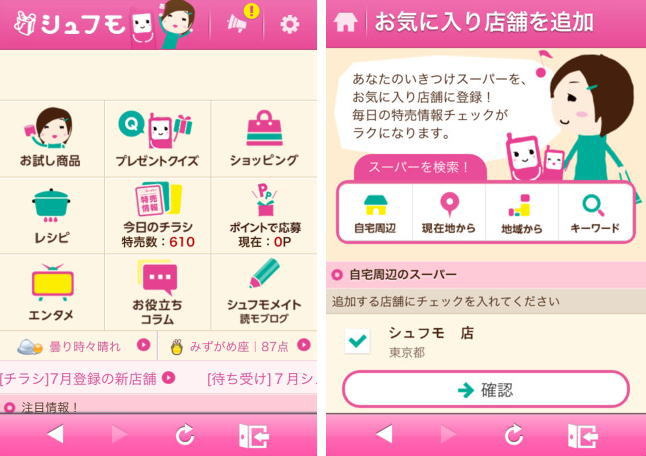The width and height of the screenshot is (646, 456).
Task: Open お試し商品 tile
Action: tap(50, 139)
